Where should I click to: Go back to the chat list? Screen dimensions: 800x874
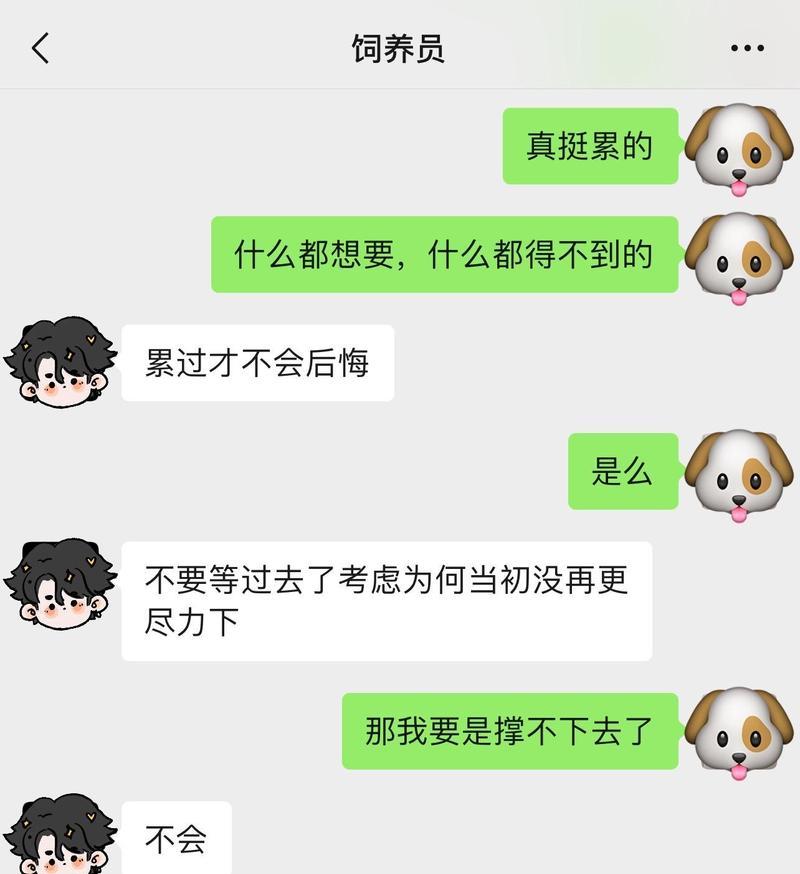point(41,47)
